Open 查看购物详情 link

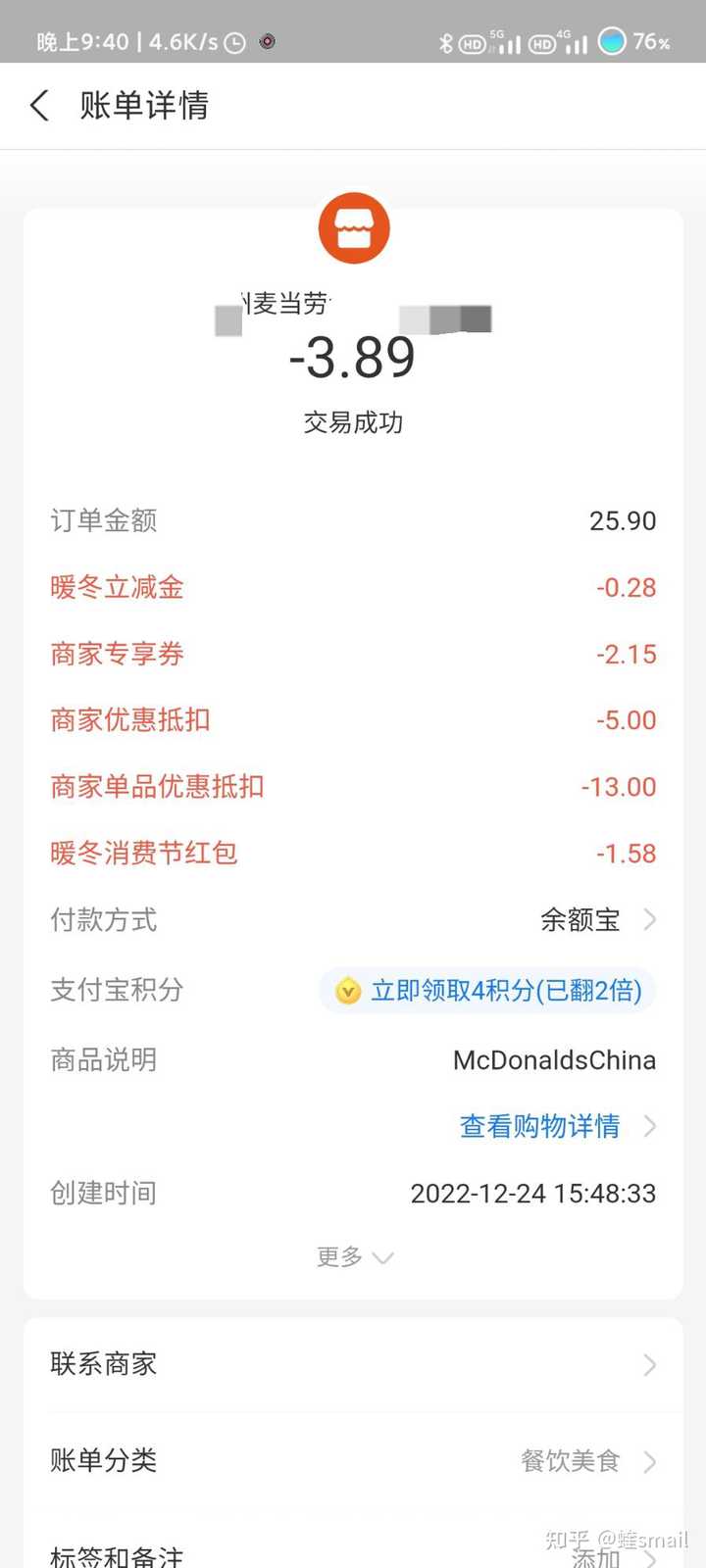tap(541, 1126)
